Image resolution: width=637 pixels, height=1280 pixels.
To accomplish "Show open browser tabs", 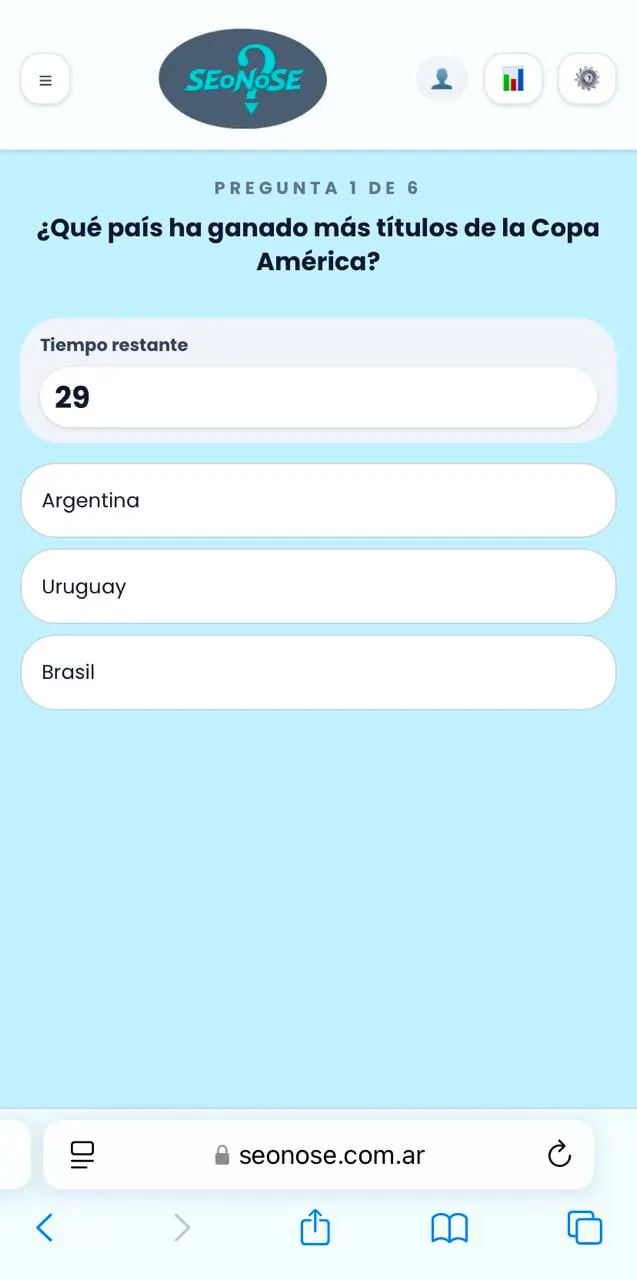I will [x=585, y=1227].
